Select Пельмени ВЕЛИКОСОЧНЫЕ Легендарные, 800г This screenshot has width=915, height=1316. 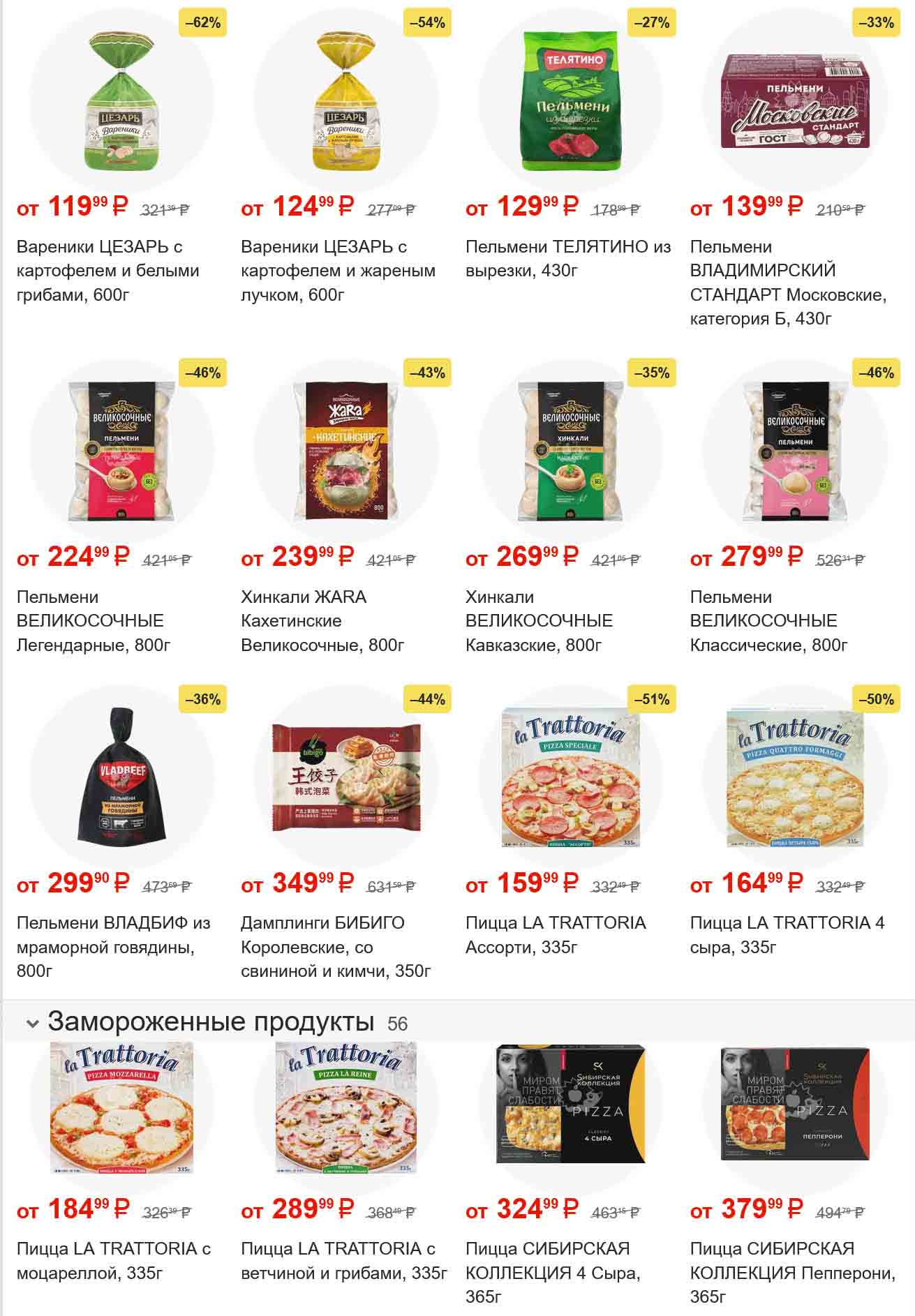point(94,620)
